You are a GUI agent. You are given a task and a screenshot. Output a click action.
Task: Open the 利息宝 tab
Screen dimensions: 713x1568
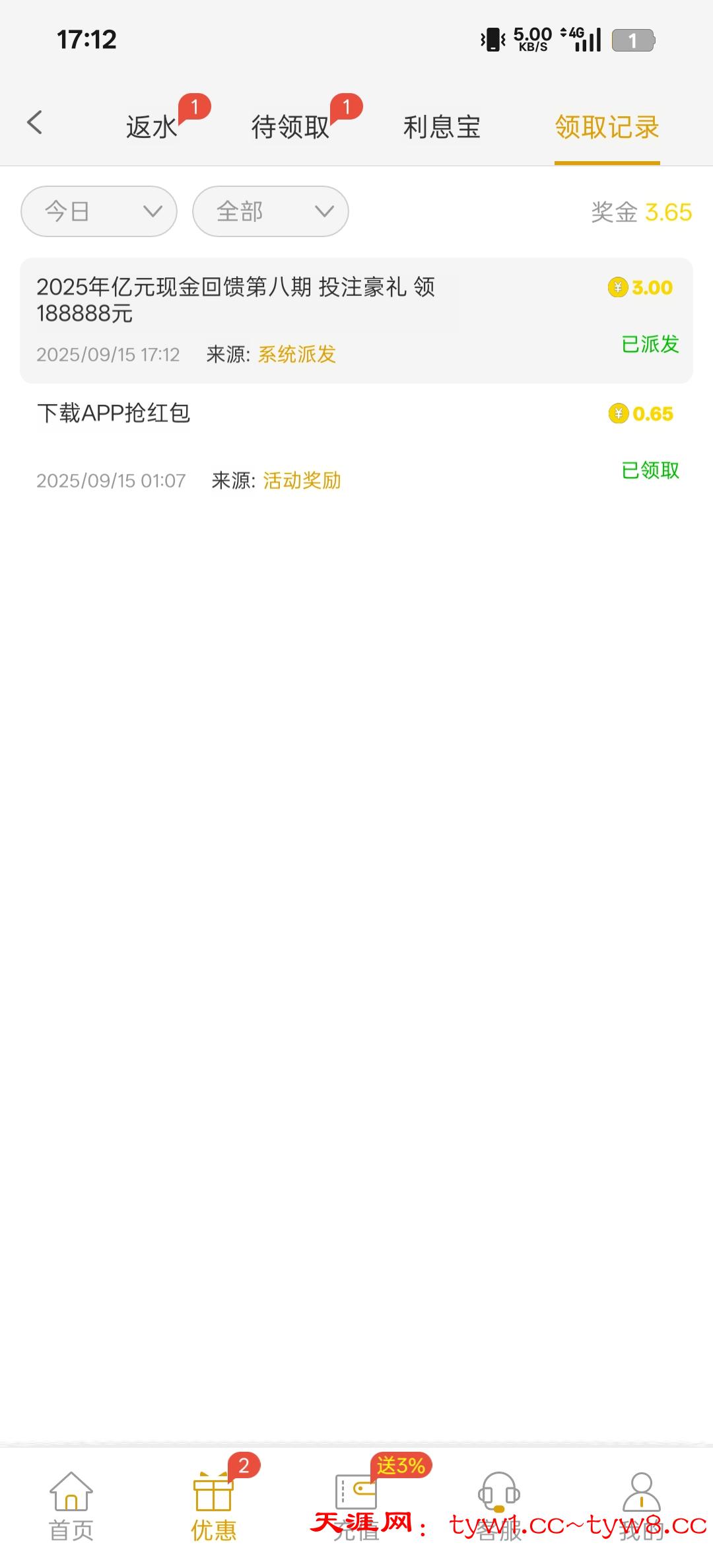click(x=442, y=127)
